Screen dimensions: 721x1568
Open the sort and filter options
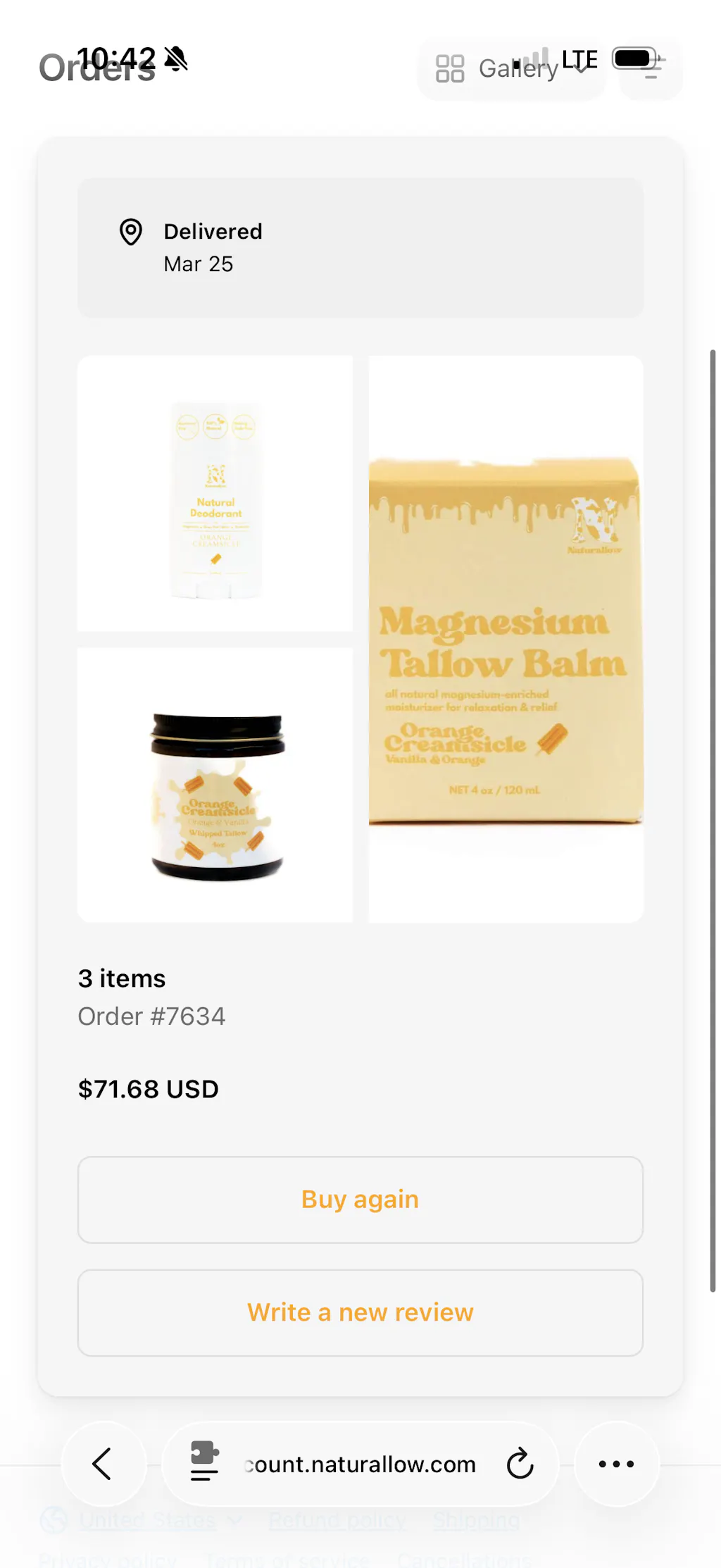pos(651,69)
